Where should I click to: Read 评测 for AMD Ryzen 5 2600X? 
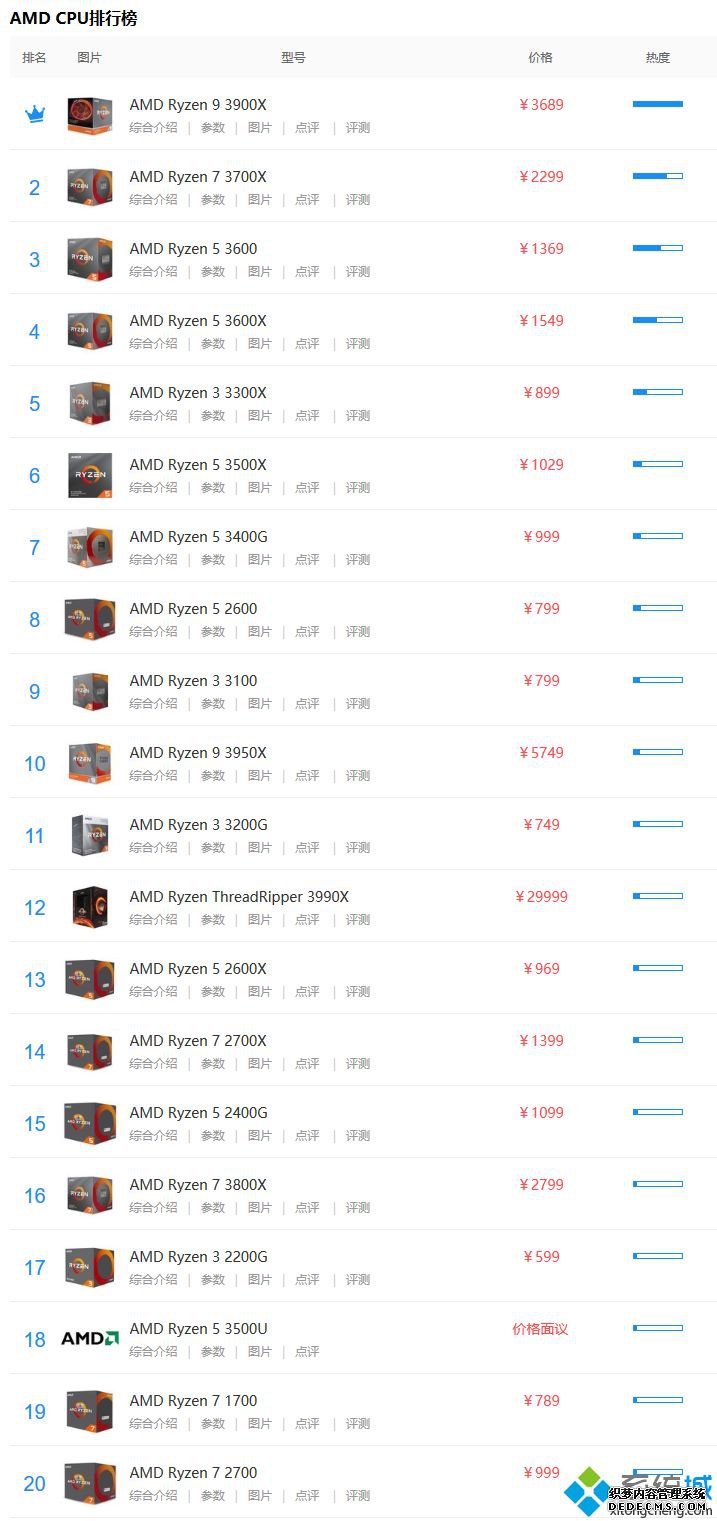point(358,992)
